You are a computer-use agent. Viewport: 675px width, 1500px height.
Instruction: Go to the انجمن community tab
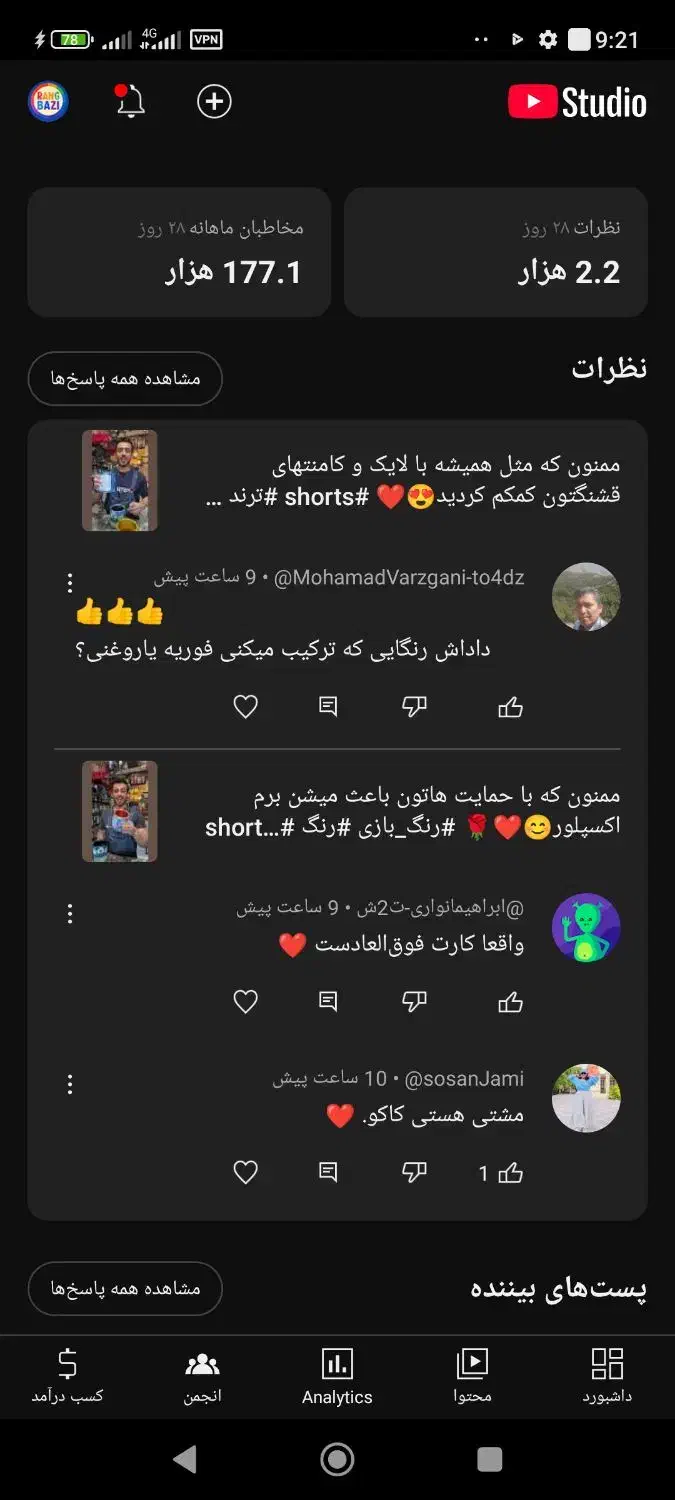202,1376
